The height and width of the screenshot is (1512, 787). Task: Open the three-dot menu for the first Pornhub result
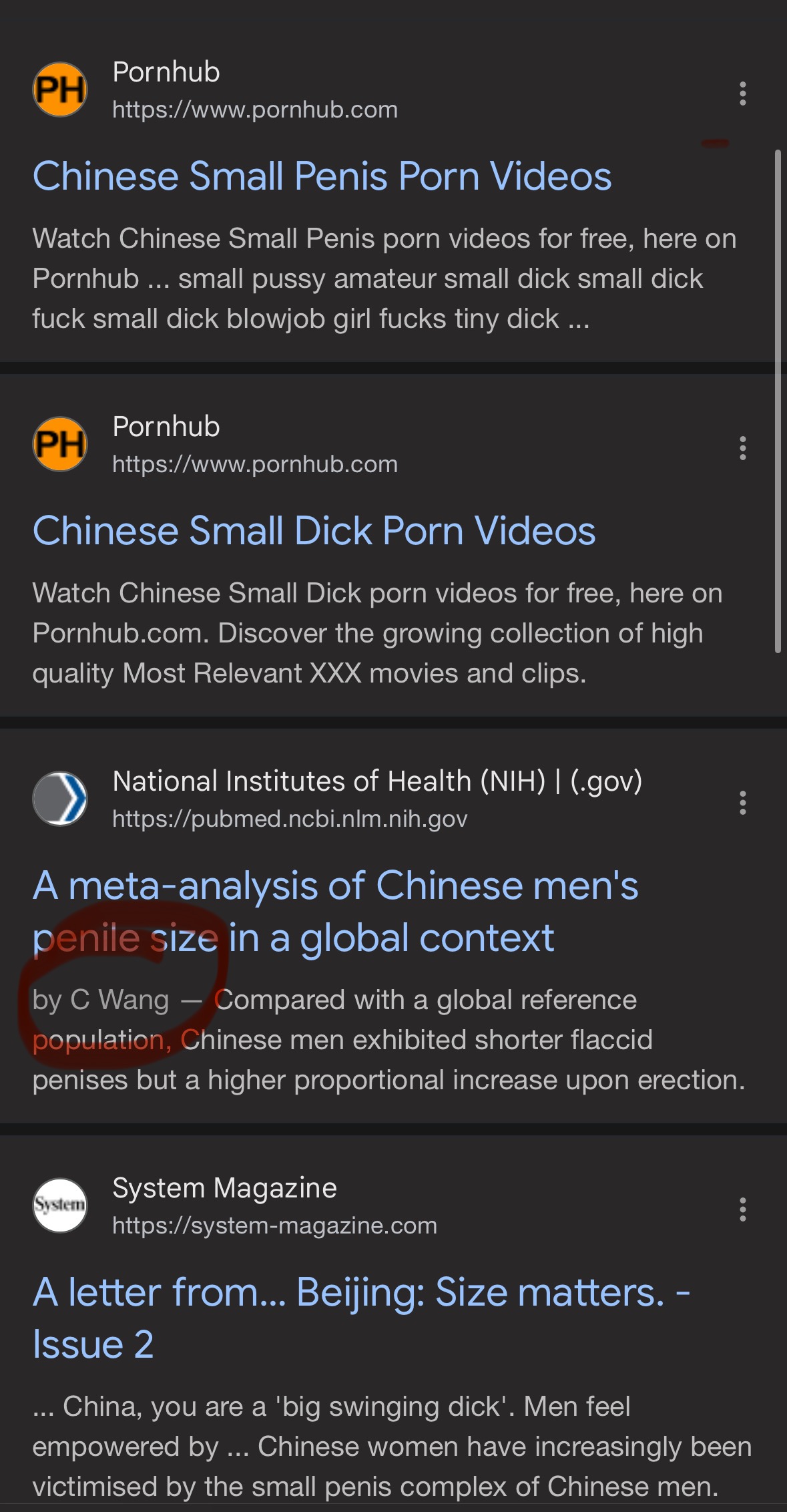tap(742, 93)
